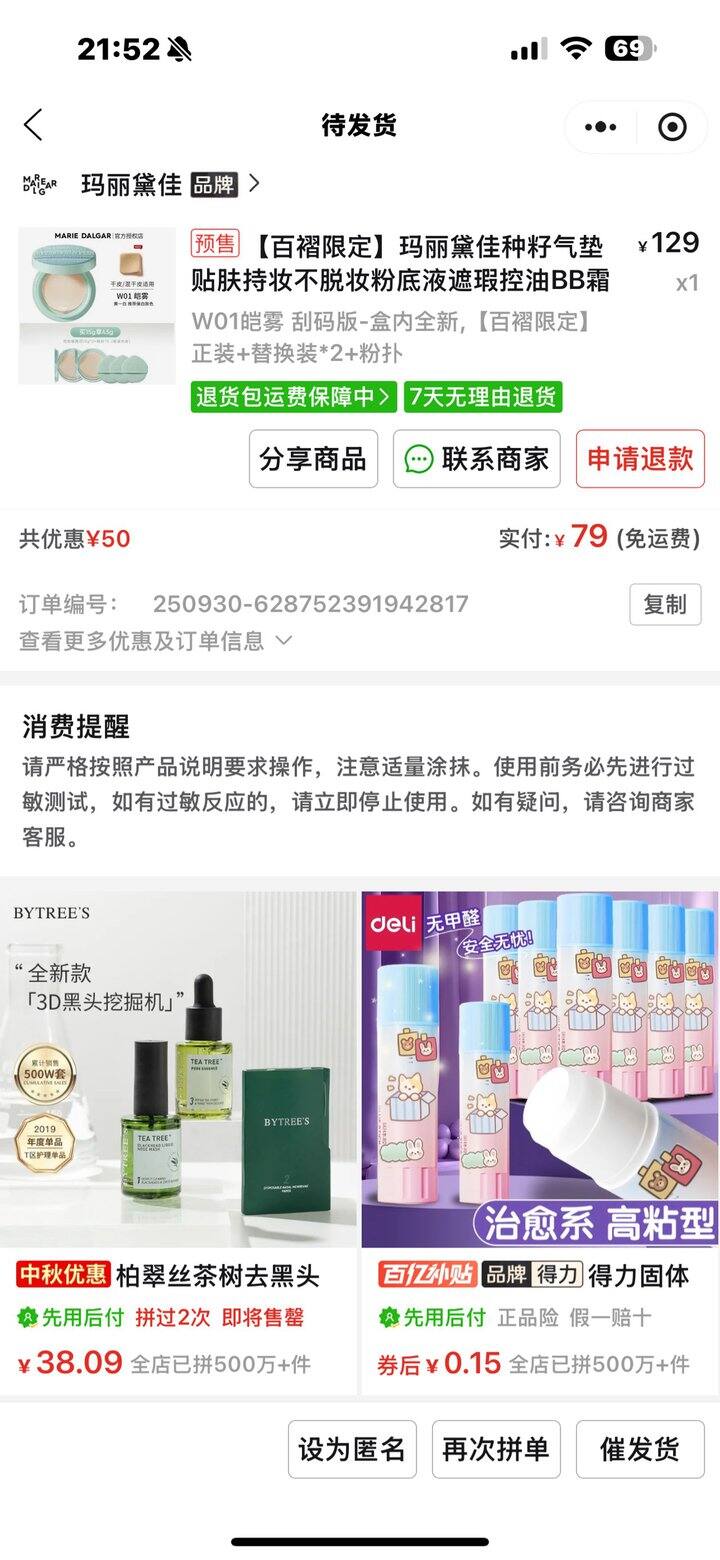Image resolution: width=720 pixels, height=1560 pixels.
Task: Contact the seller via 联系商家
Action: point(476,459)
